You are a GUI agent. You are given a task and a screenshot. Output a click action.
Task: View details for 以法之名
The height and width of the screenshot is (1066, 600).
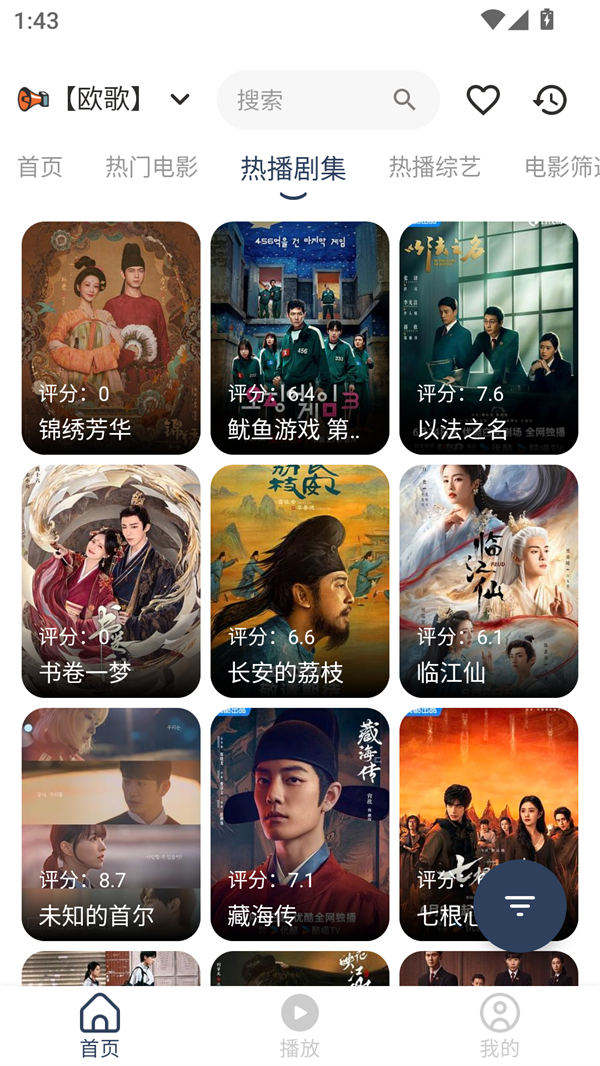pos(489,338)
